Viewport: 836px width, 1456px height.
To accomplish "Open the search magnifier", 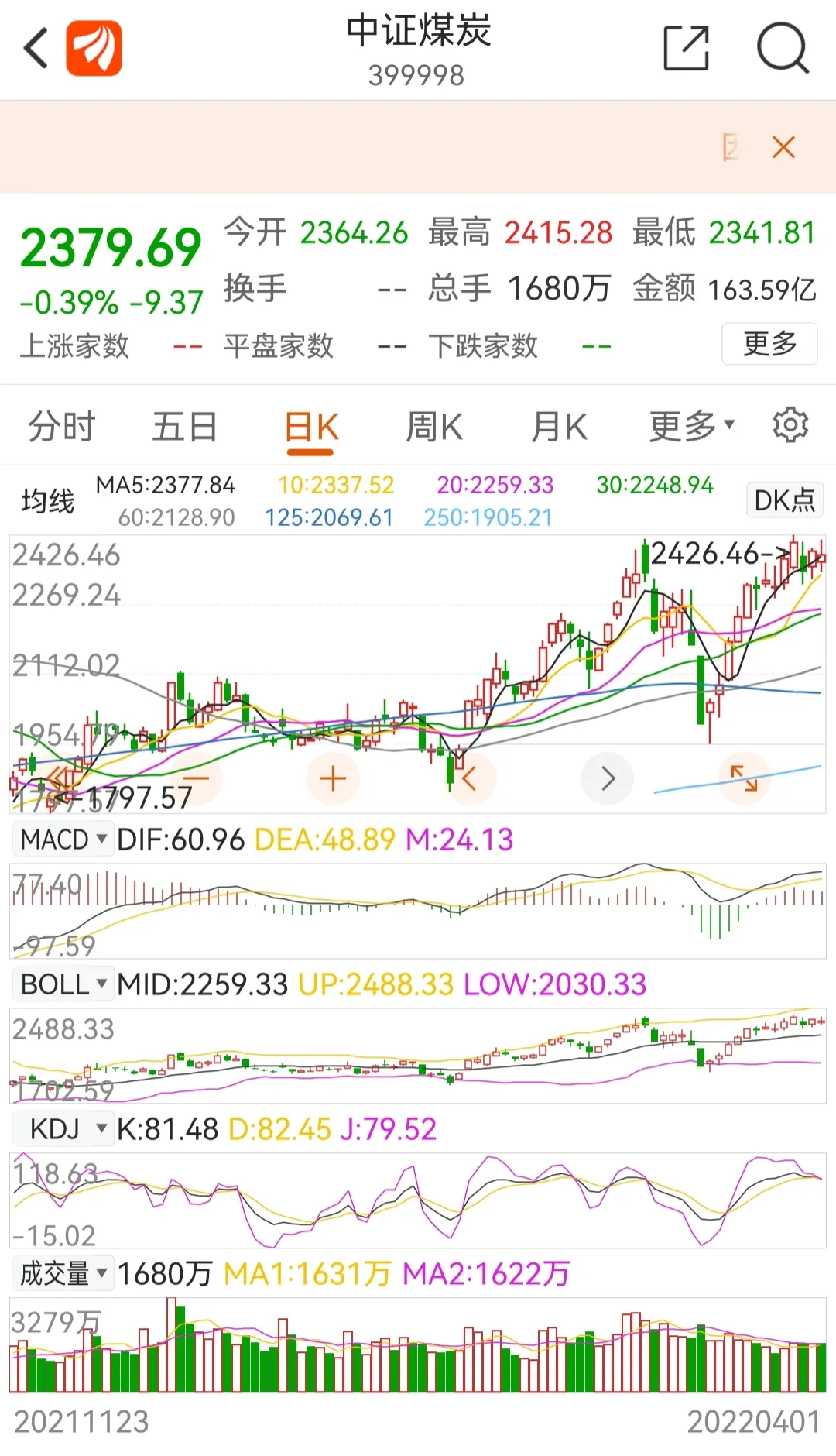I will [783, 48].
